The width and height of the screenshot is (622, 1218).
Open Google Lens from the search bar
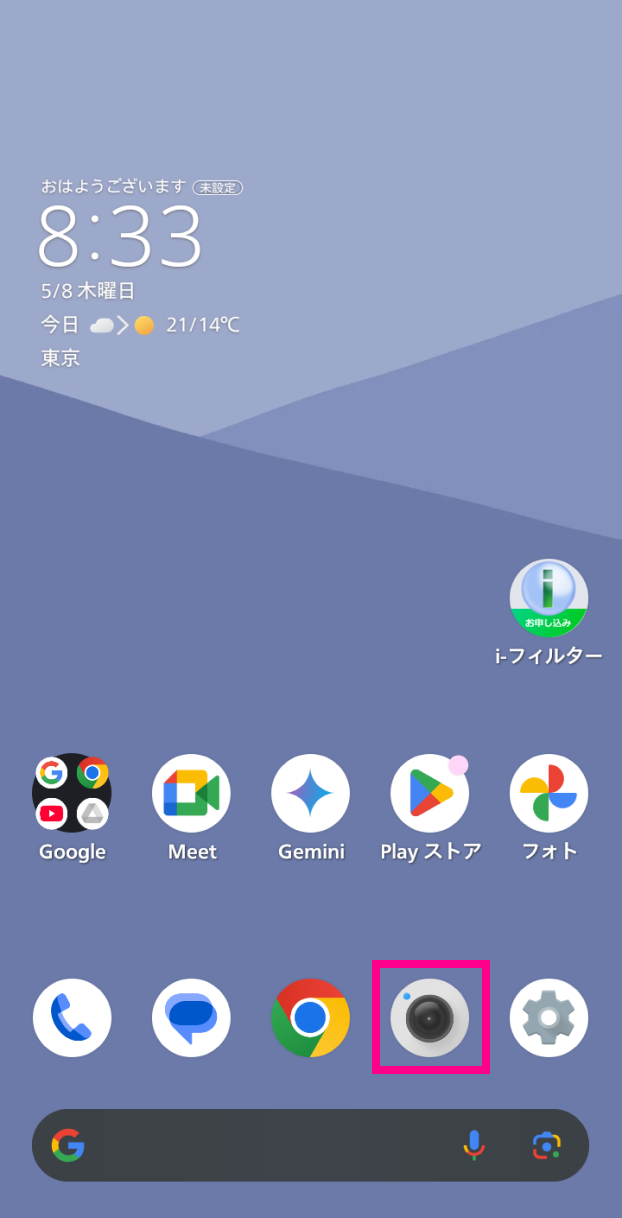pos(546,1145)
